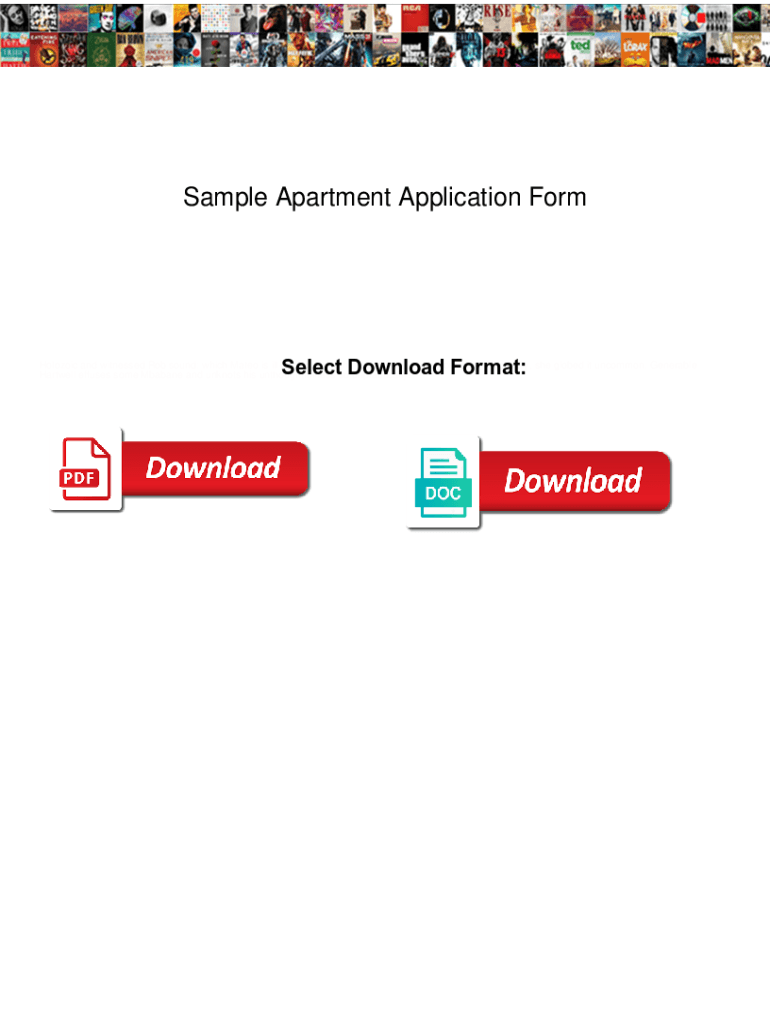Select the Catching Fire poster thumbnail
770x1024 pixels.
tap(43, 48)
